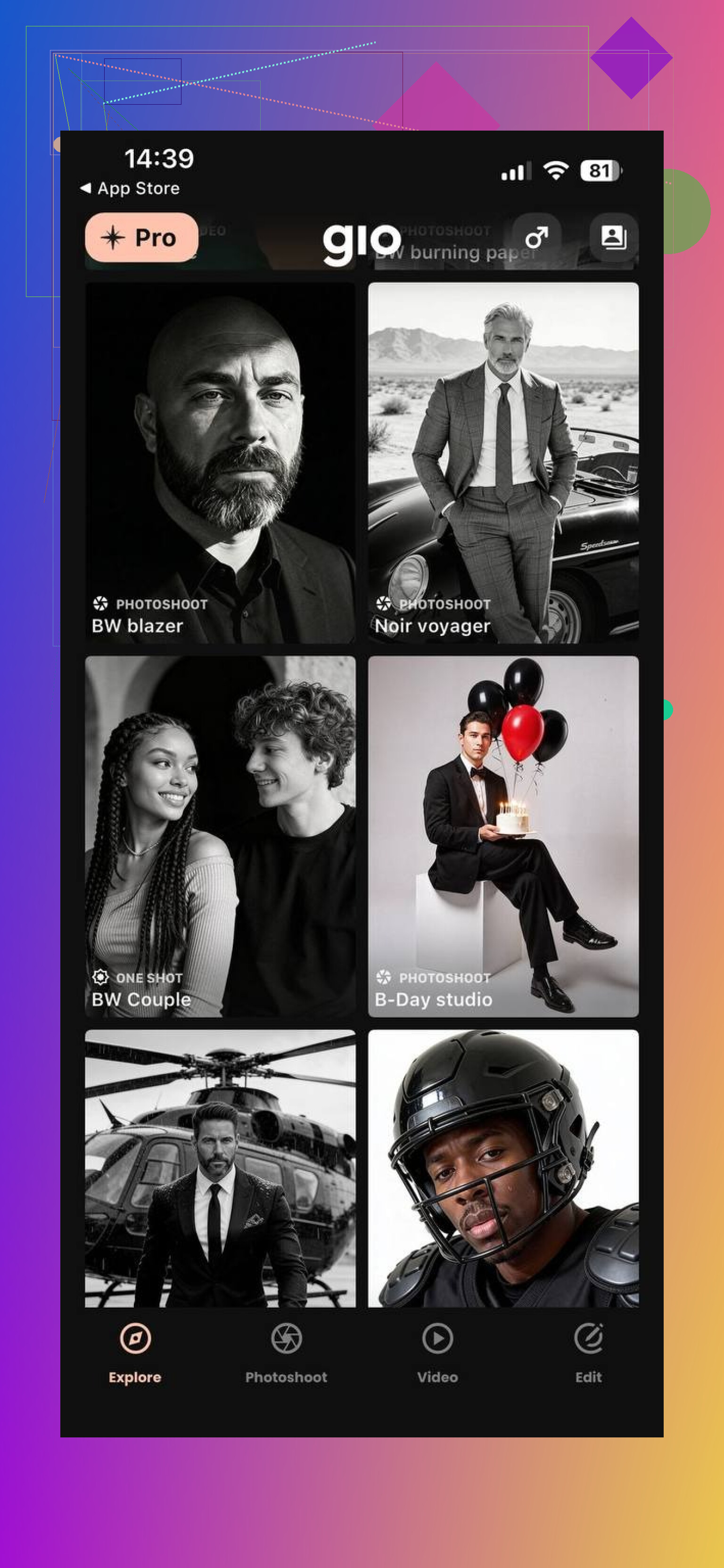Image resolution: width=724 pixels, height=1568 pixels.
Task: Open the Pro upgrade button
Action: [x=141, y=238]
